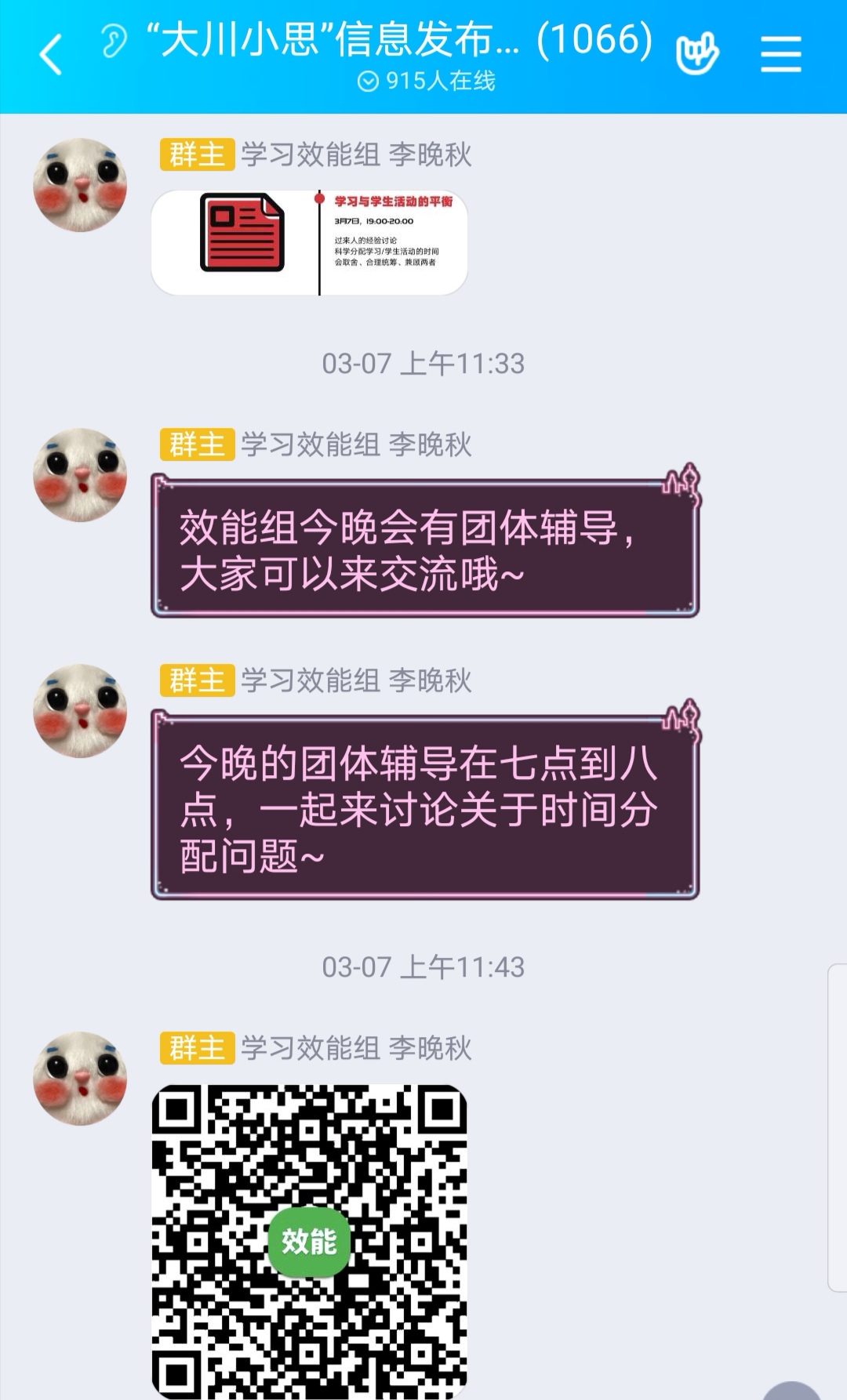Open the hand gesture interaction icon
This screenshot has width=847, height=1400.
(x=696, y=53)
